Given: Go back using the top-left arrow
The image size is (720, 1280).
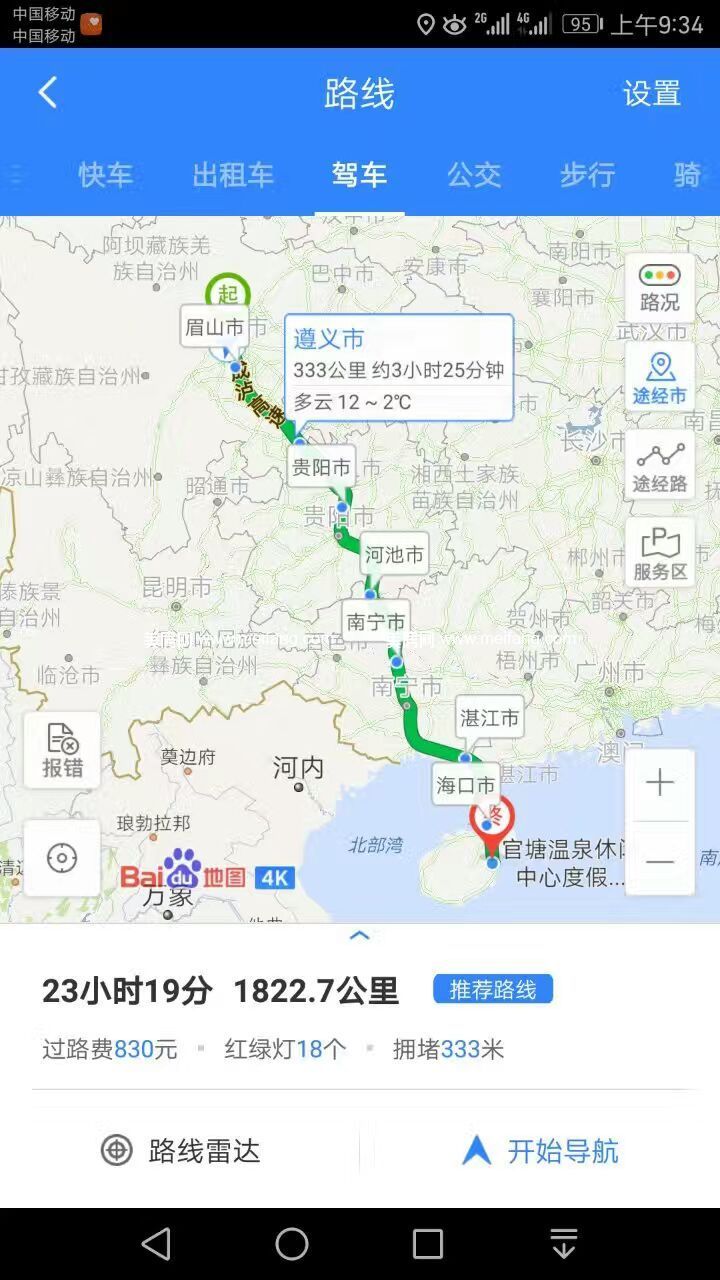Looking at the screenshot, I should (x=47, y=93).
